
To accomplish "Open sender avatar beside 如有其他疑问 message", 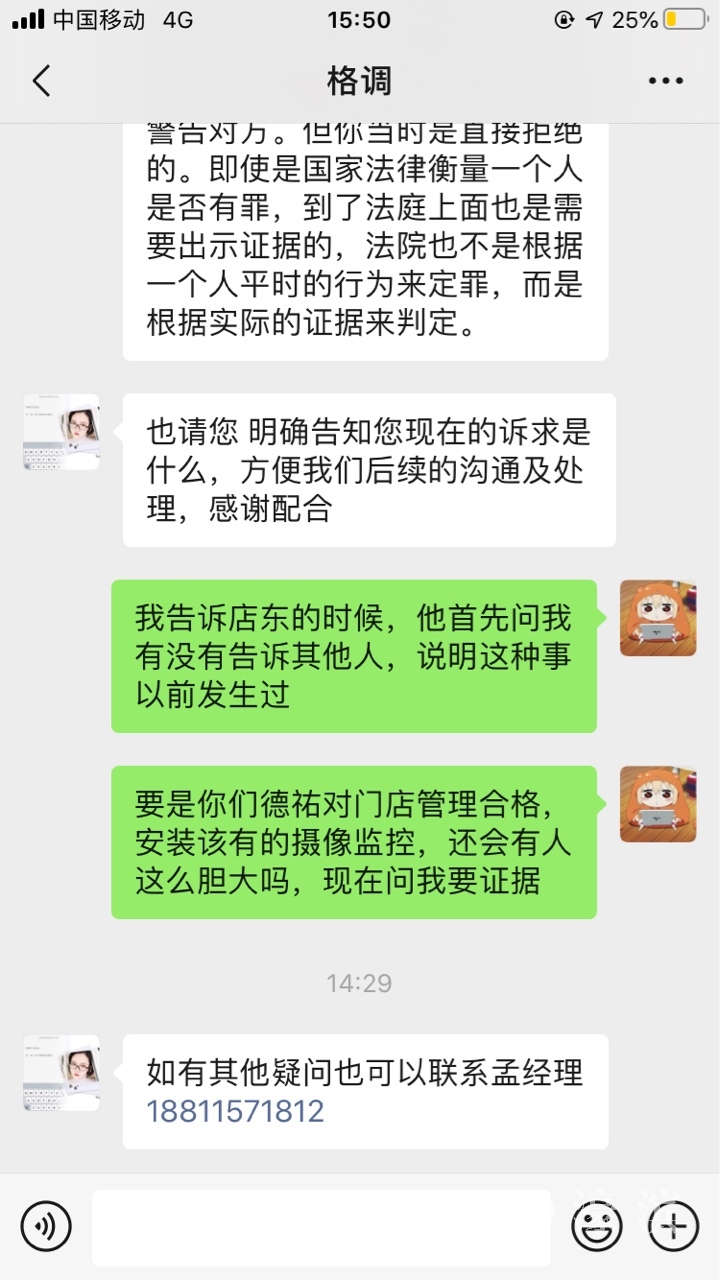I will point(62,1073).
